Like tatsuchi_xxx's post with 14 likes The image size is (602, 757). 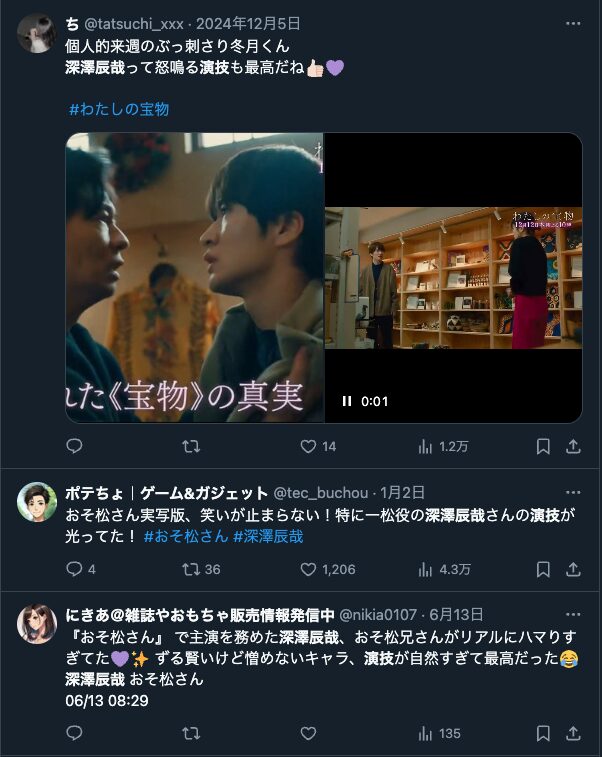(309, 446)
